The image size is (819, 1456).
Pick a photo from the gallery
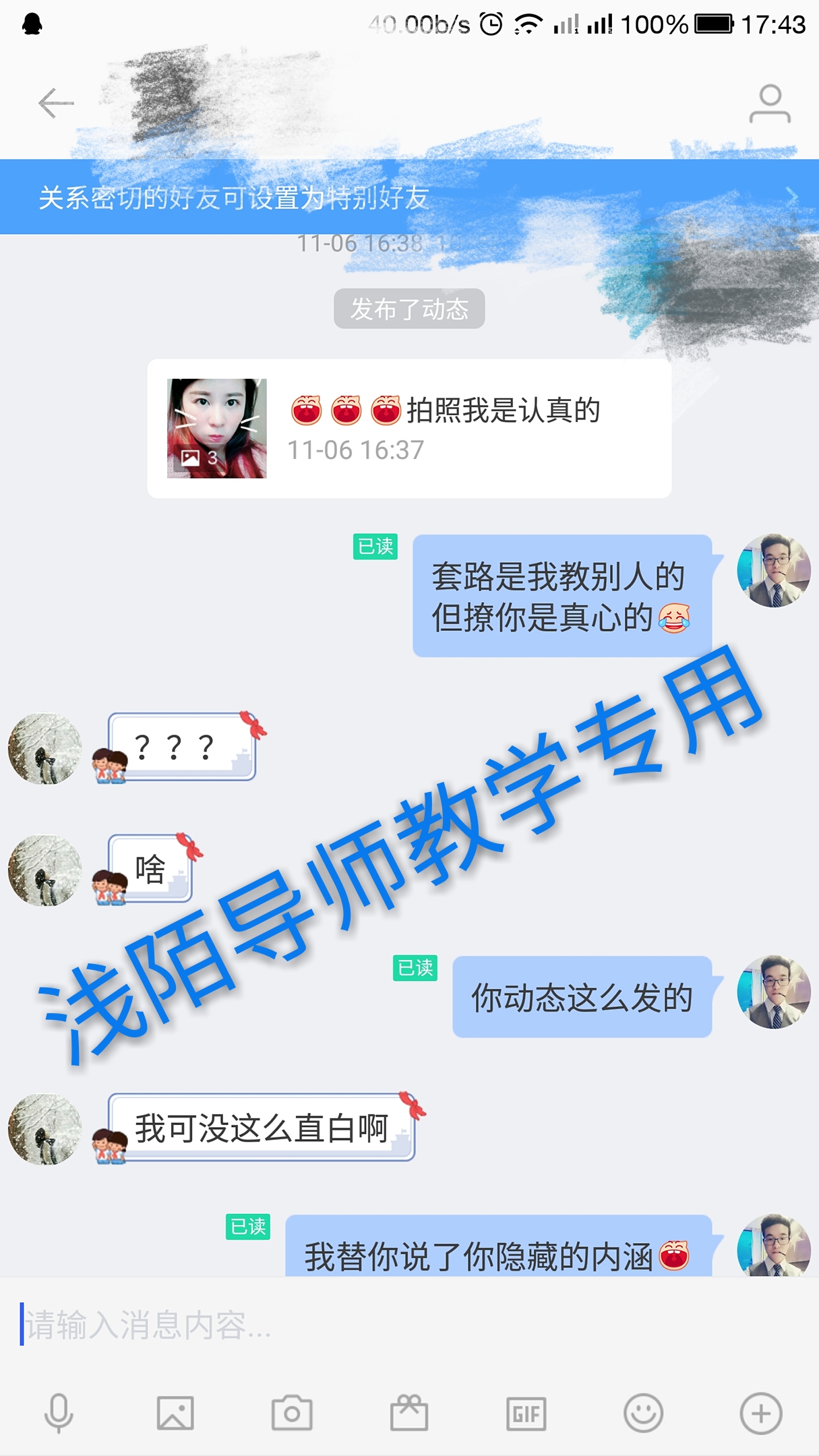(175, 1413)
